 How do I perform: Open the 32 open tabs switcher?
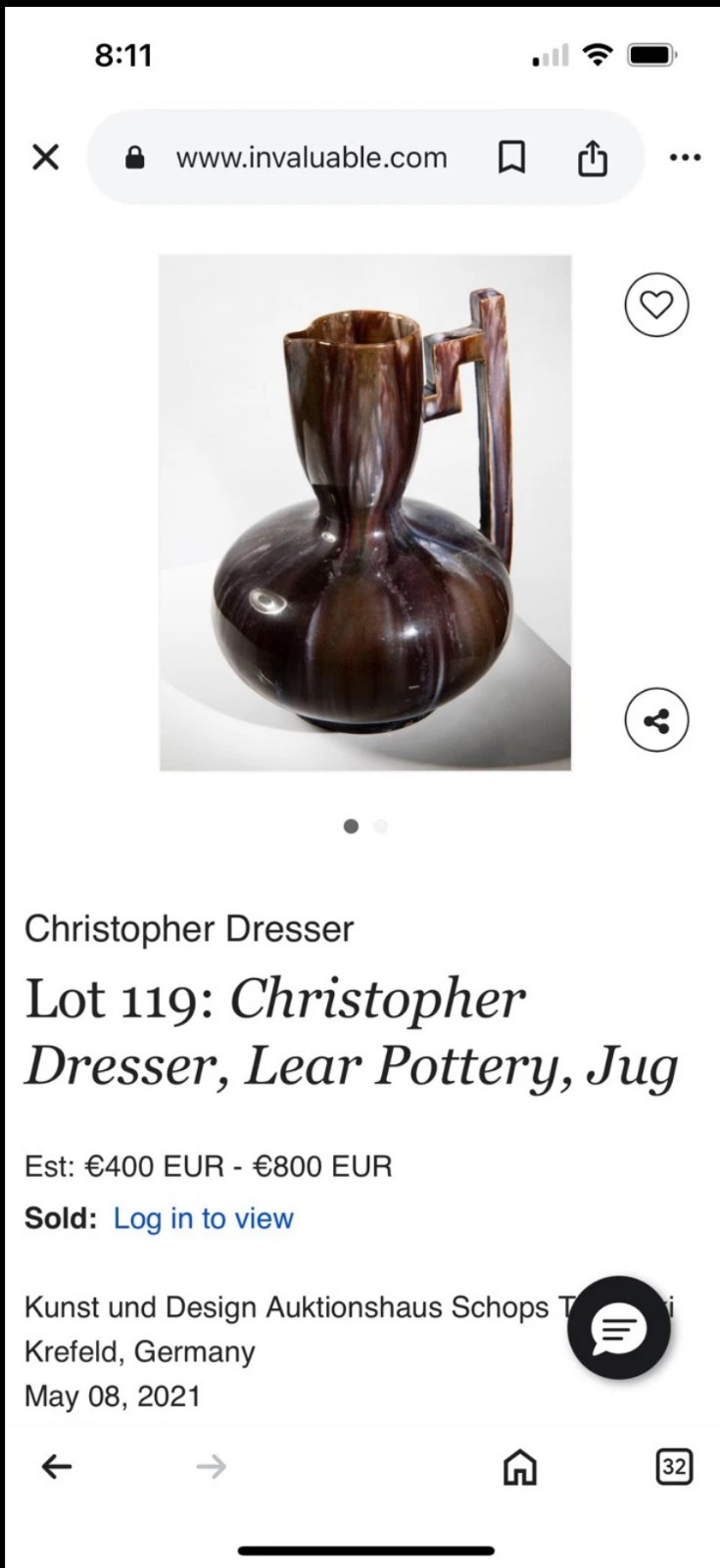[x=673, y=1466]
